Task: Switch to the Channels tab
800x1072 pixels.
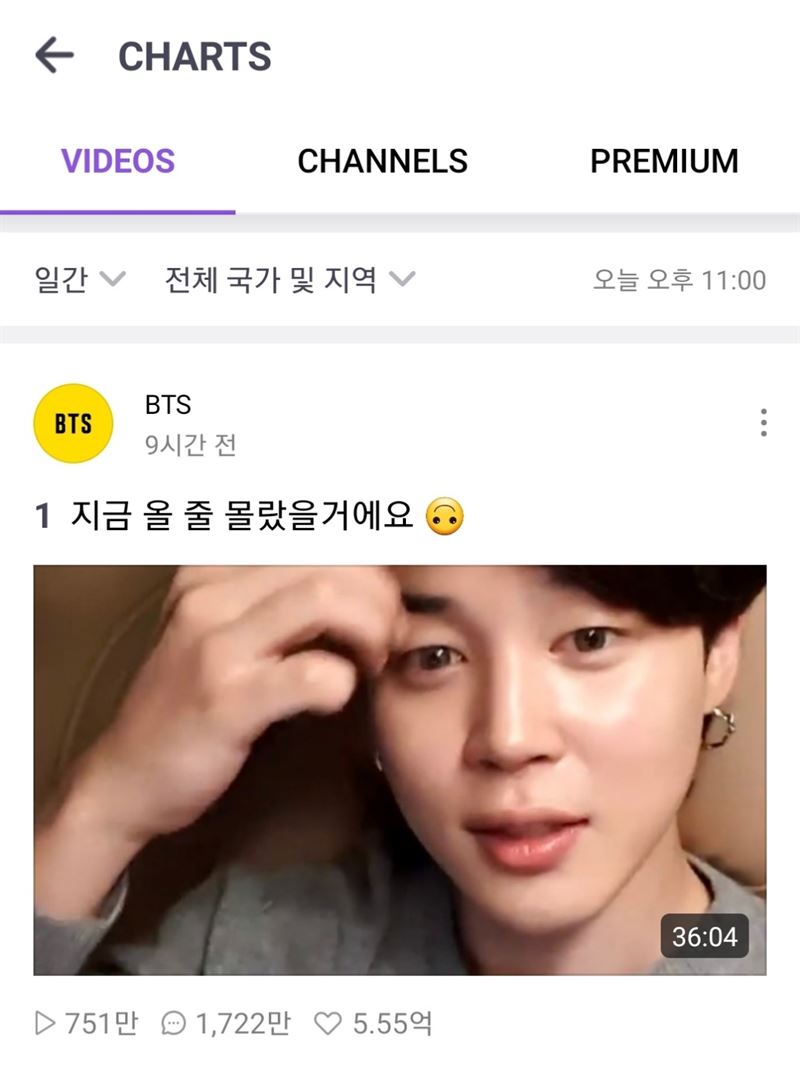Action: pyautogui.click(x=382, y=161)
